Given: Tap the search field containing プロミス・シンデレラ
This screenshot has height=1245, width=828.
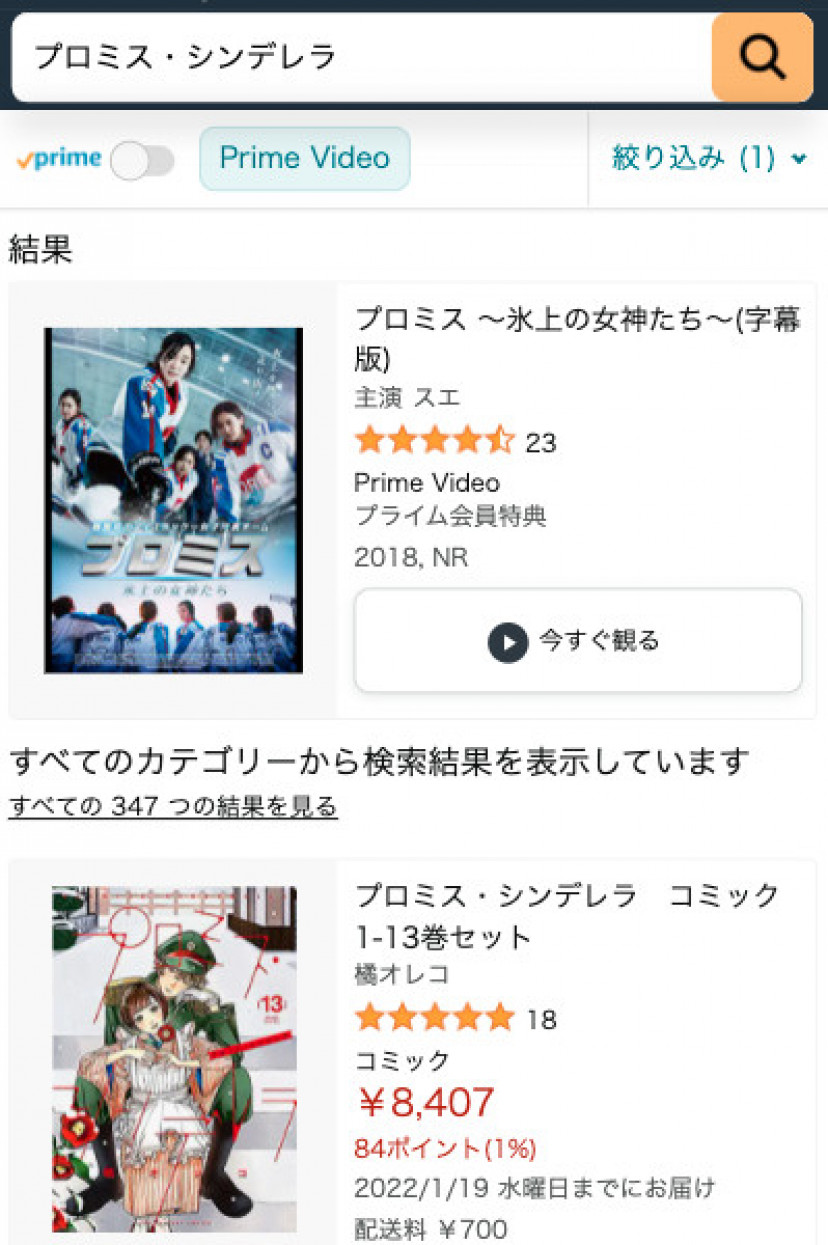Looking at the screenshot, I should coord(360,58).
